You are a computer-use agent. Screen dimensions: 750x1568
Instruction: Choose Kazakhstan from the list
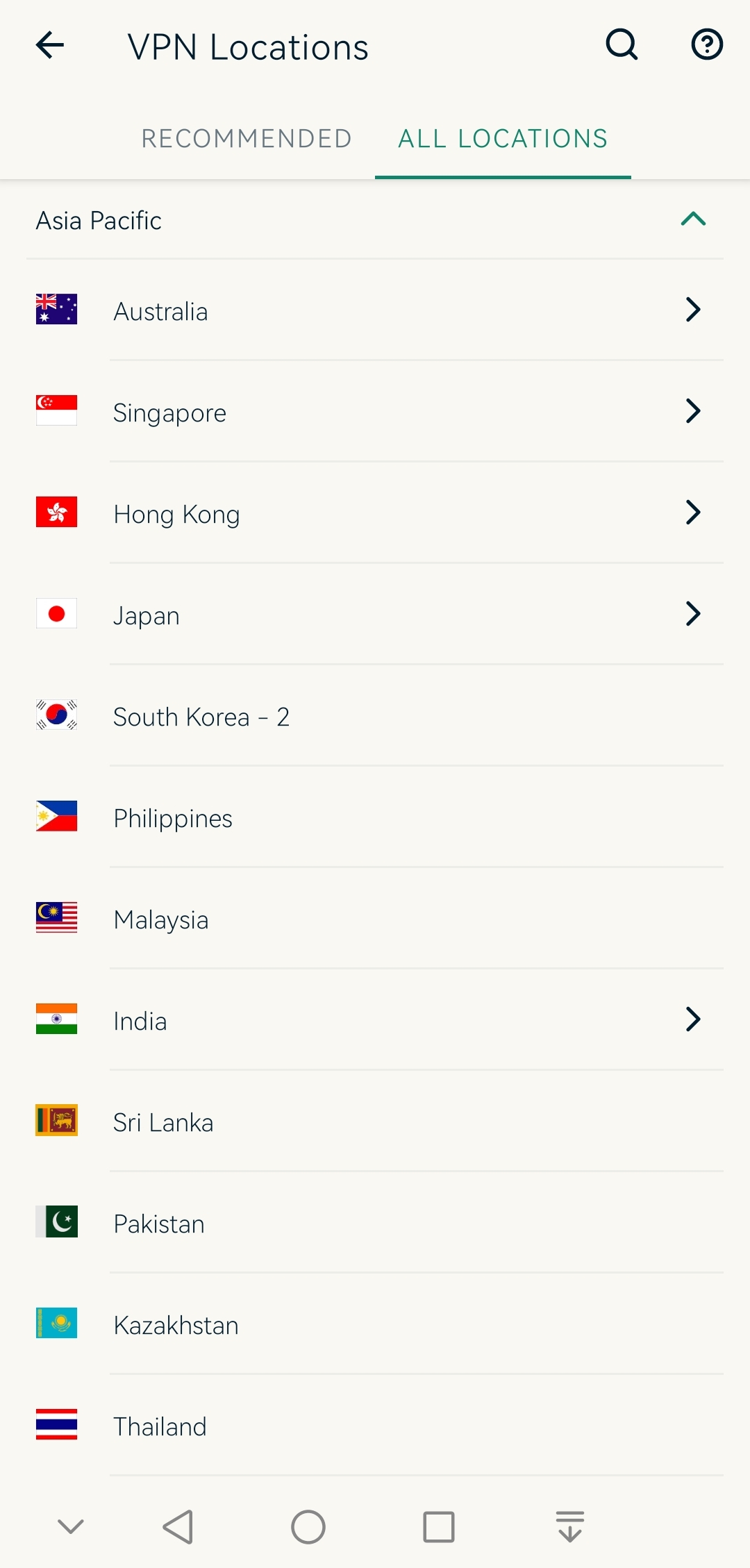pos(375,1324)
